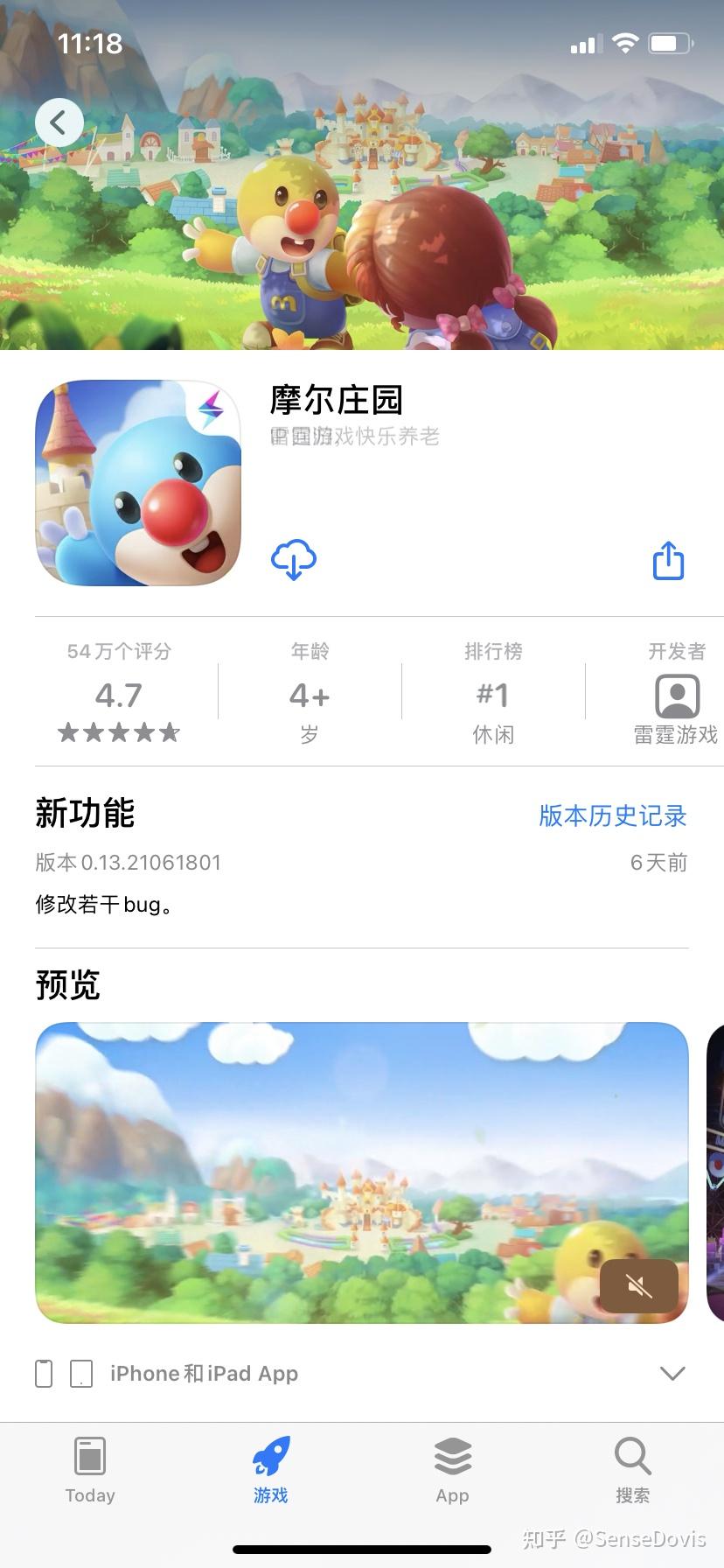
Task: Switch to the Today tab
Action: pyautogui.click(x=90, y=1470)
